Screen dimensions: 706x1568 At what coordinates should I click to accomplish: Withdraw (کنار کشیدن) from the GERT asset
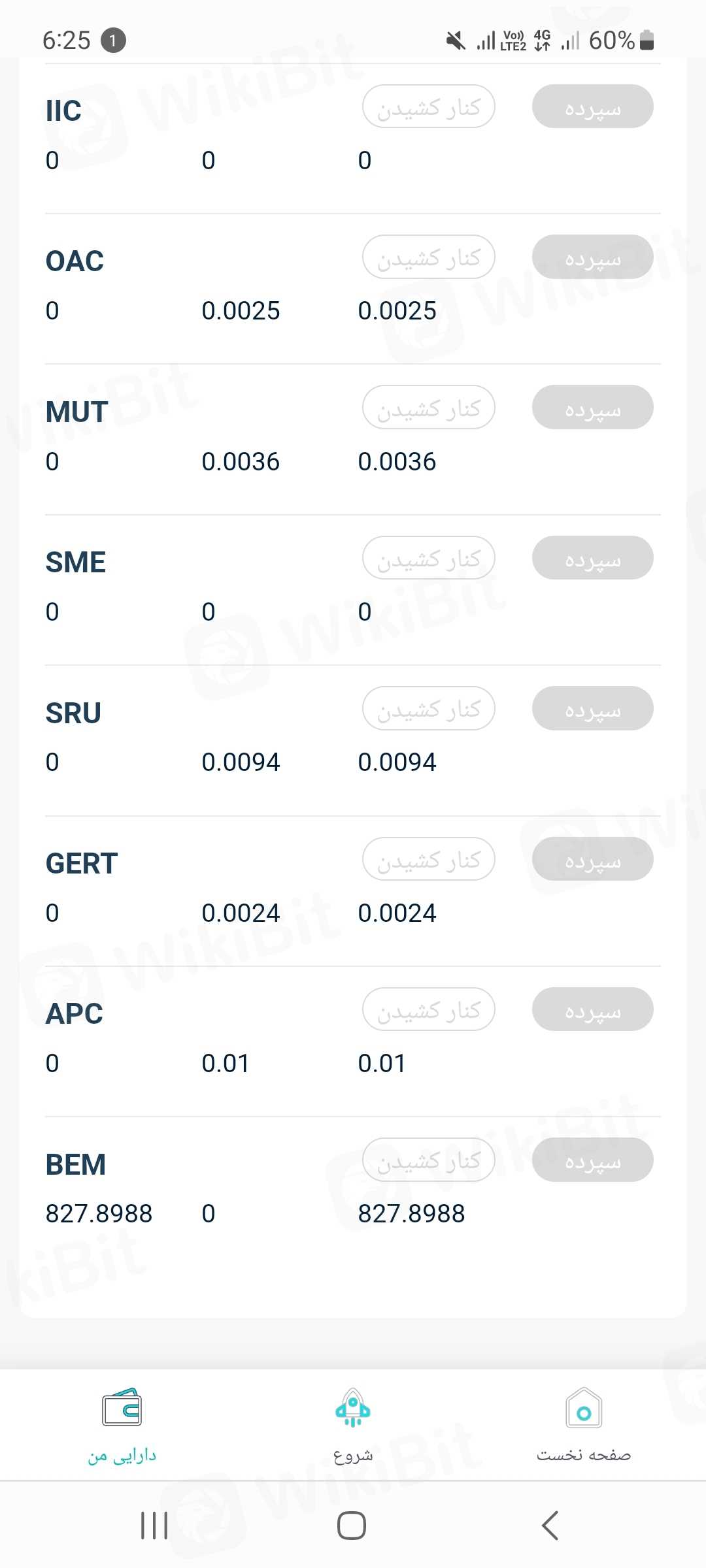429,859
